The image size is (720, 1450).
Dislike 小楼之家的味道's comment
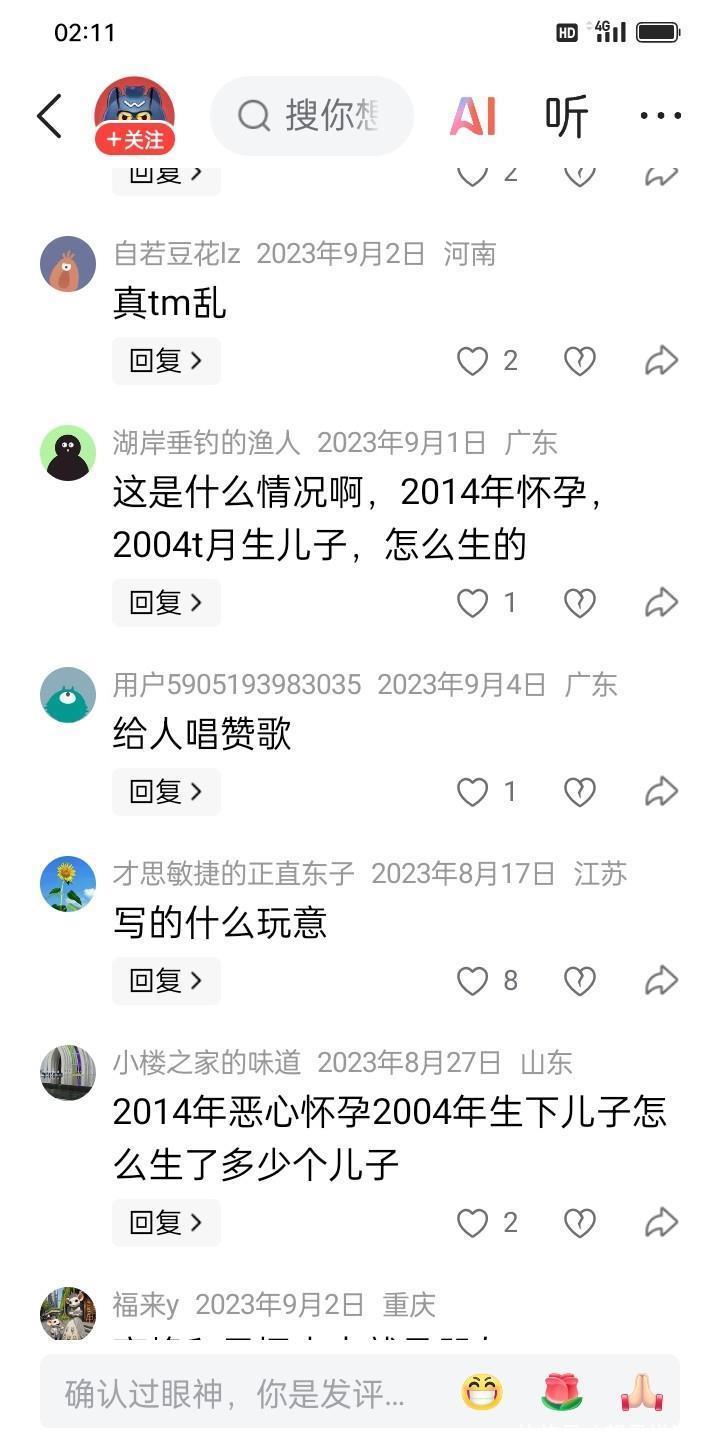[x=580, y=1222]
